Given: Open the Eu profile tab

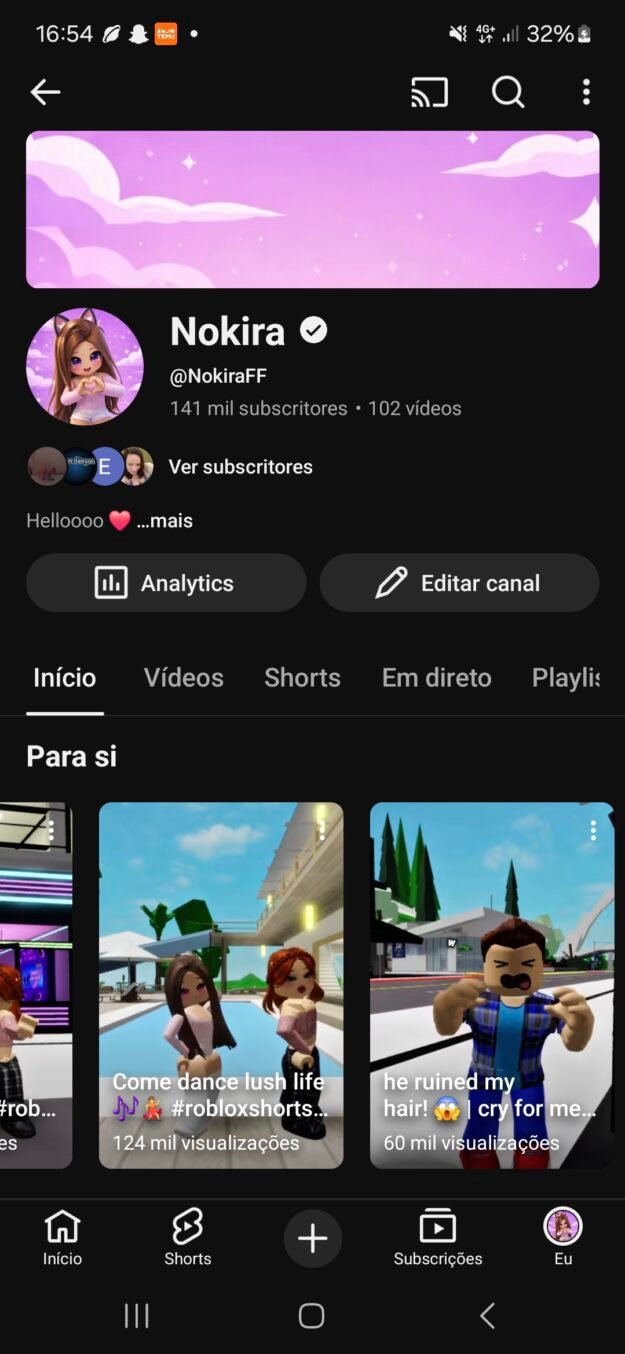Looking at the screenshot, I should 563,1237.
